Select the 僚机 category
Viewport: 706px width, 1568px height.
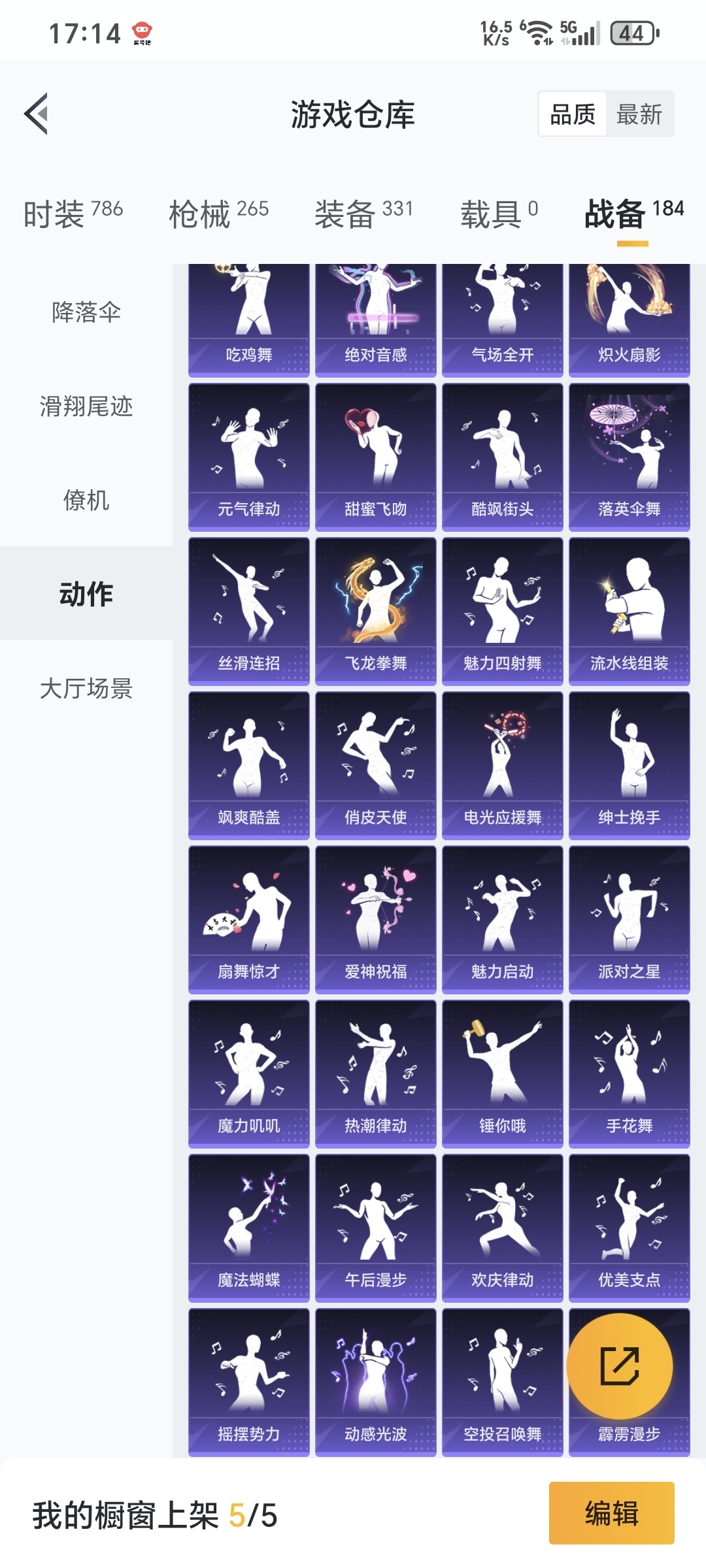(86, 500)
